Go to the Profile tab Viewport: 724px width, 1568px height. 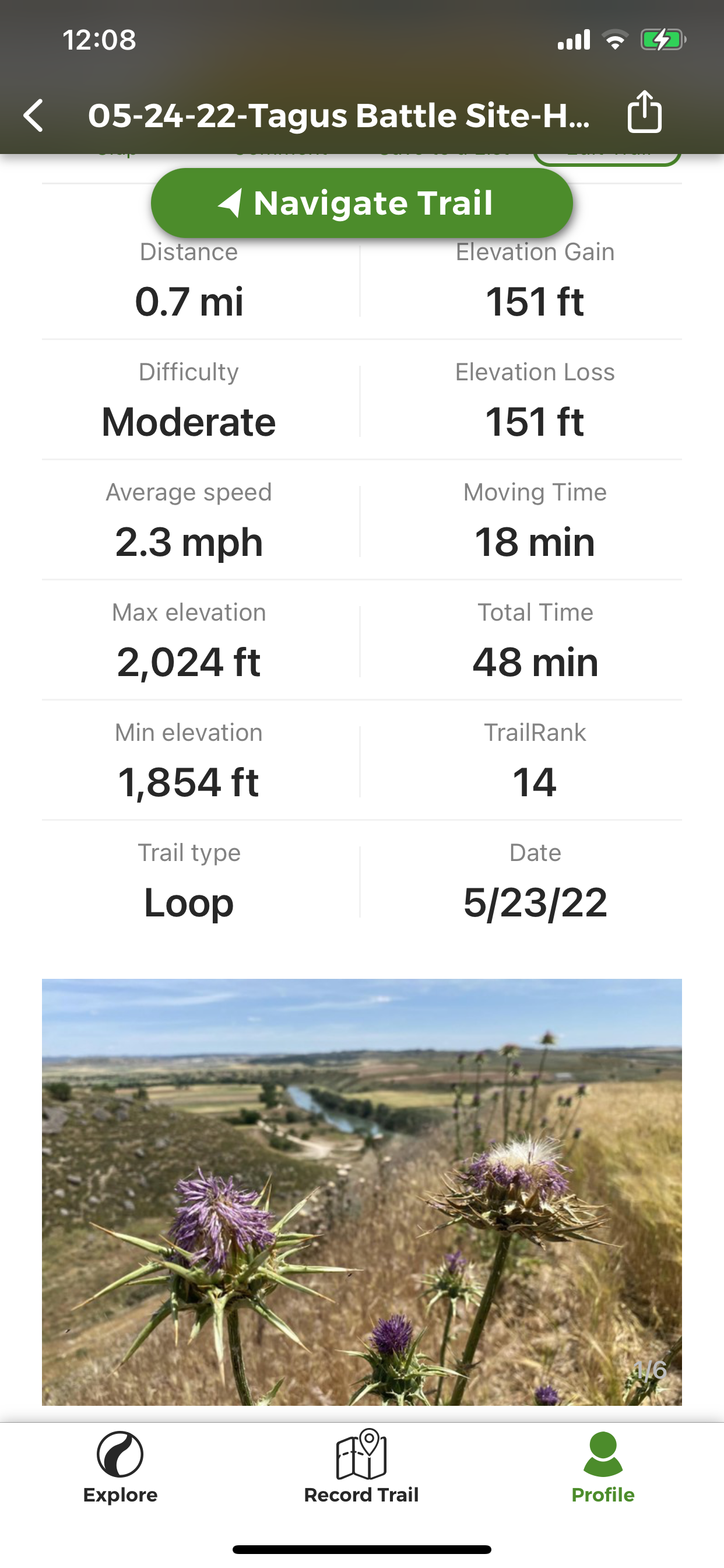(x=602, y=1467)
